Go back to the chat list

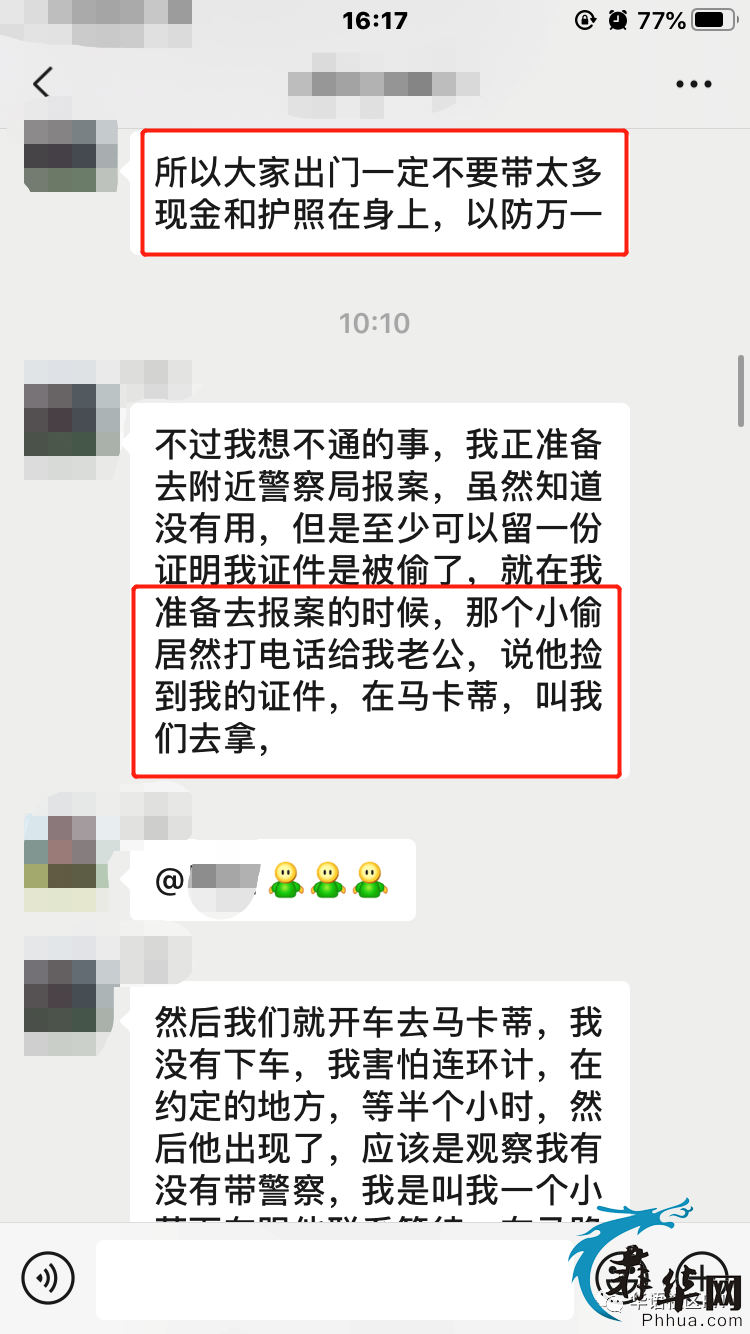[x=41, y=83]
